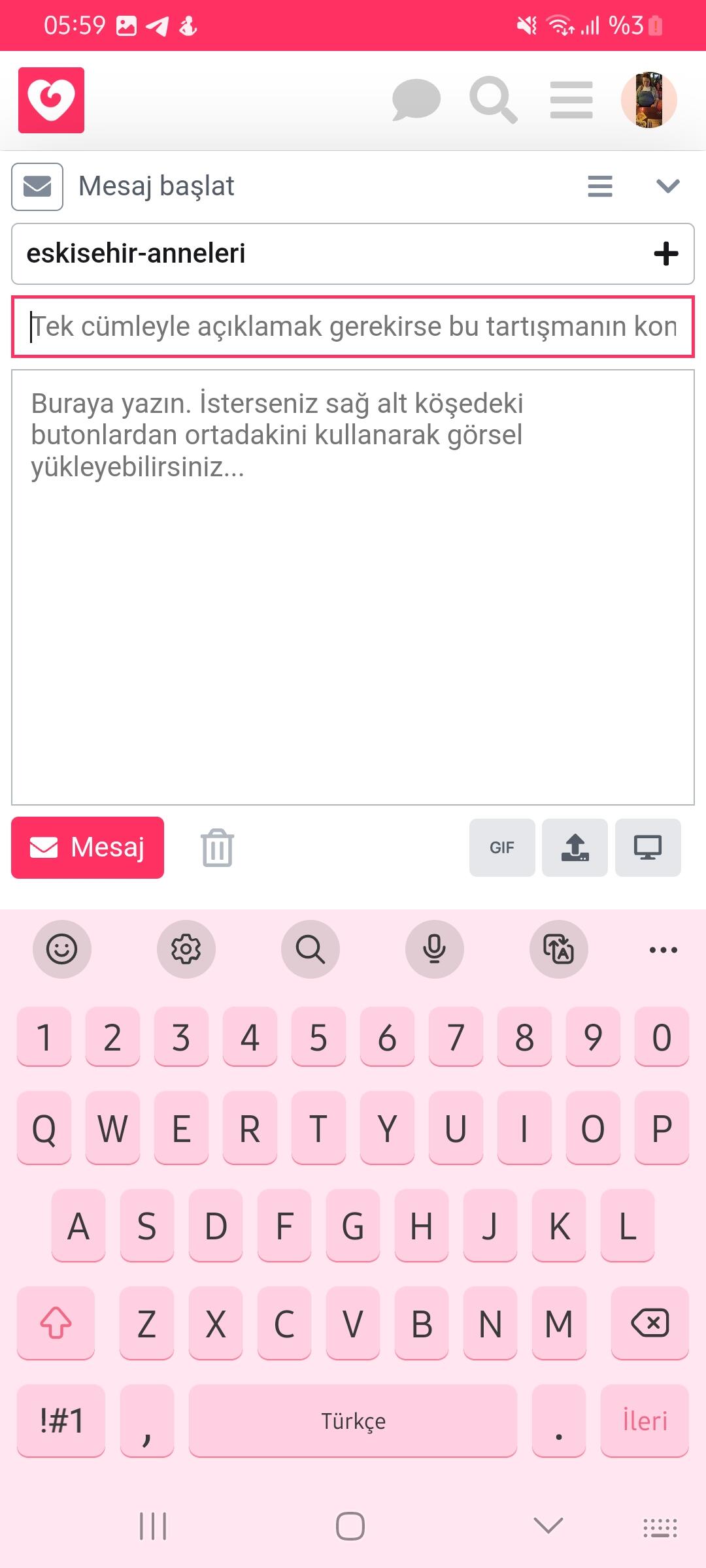Viewport: 706px width, 1568px height.
Task: Tap the keyboard backspace key
Action: (649, 1323)
